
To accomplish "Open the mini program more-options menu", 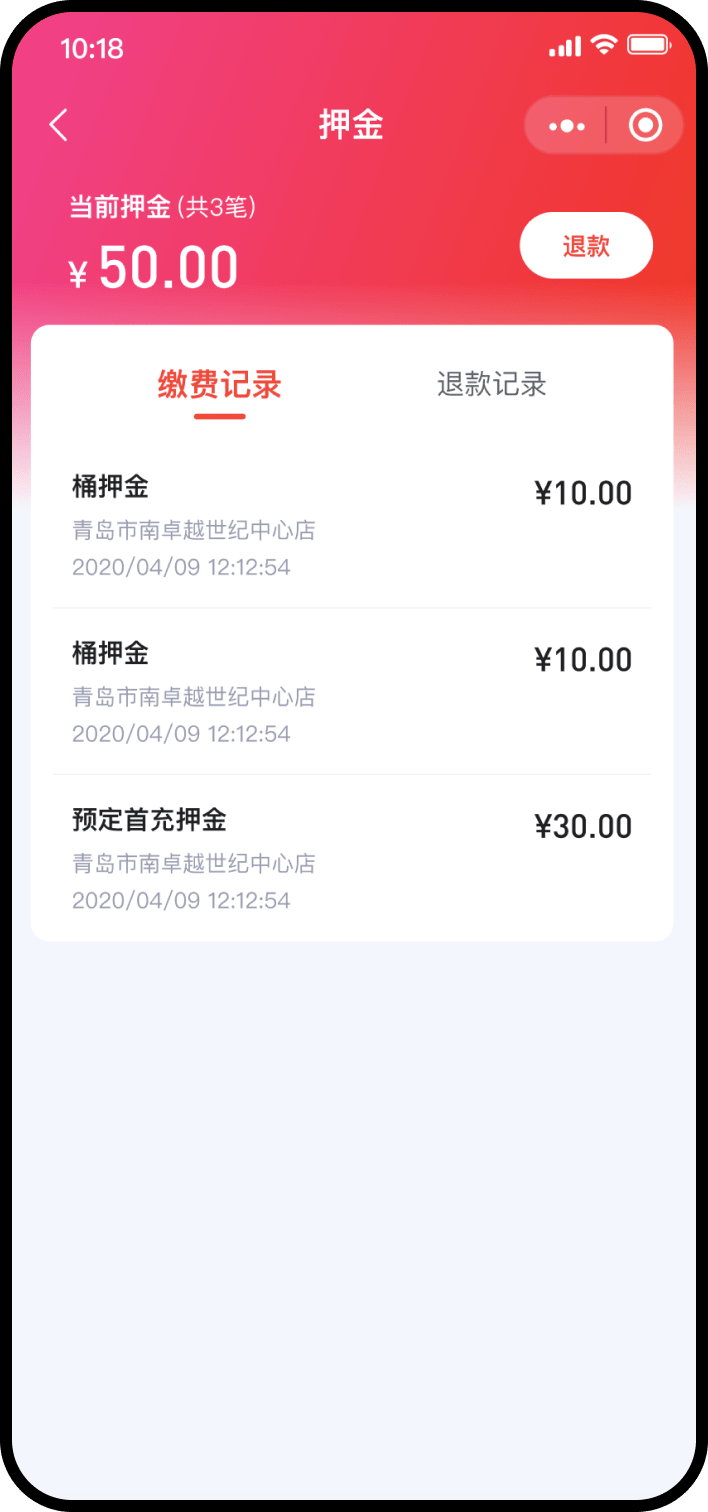I will pyautogui.click(x=567, y=126).
